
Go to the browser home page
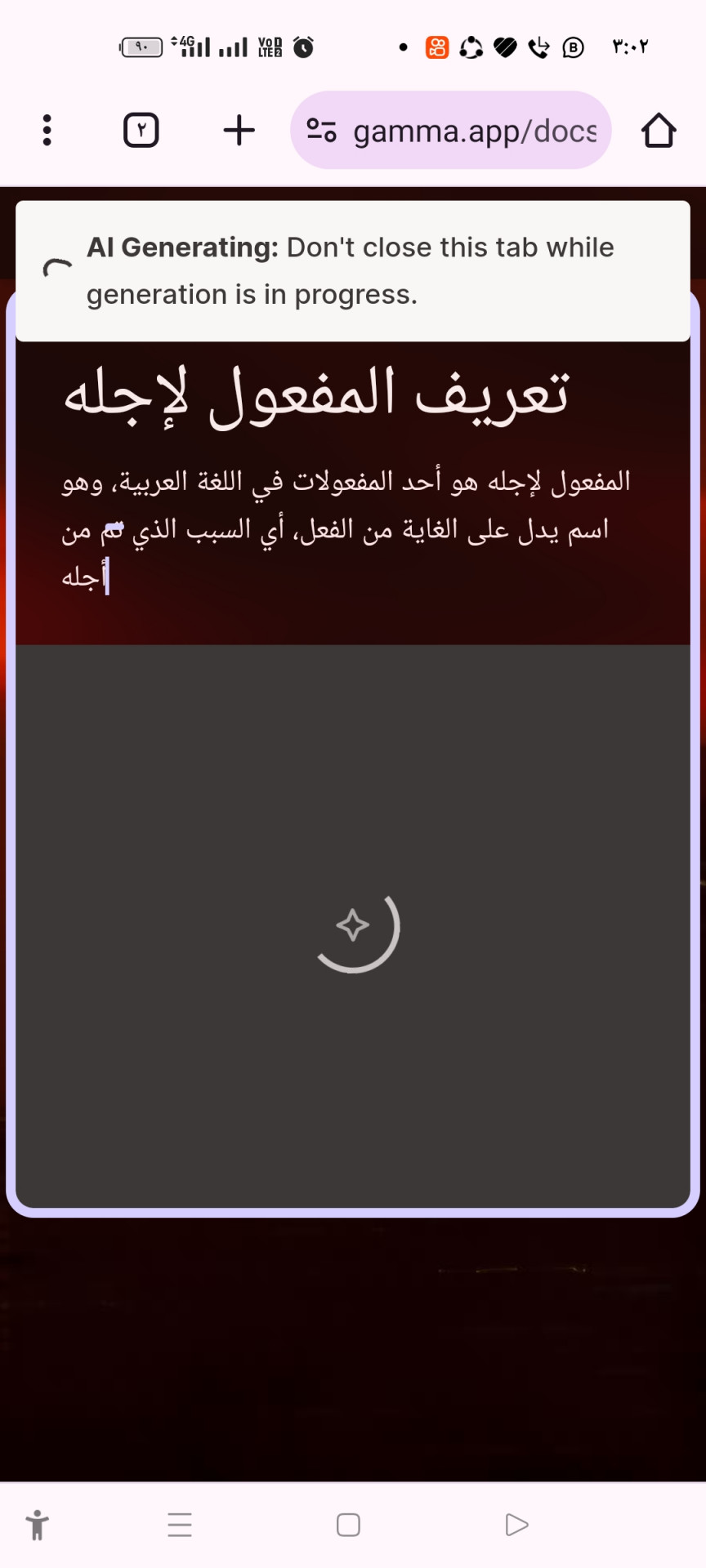point(658,131)
